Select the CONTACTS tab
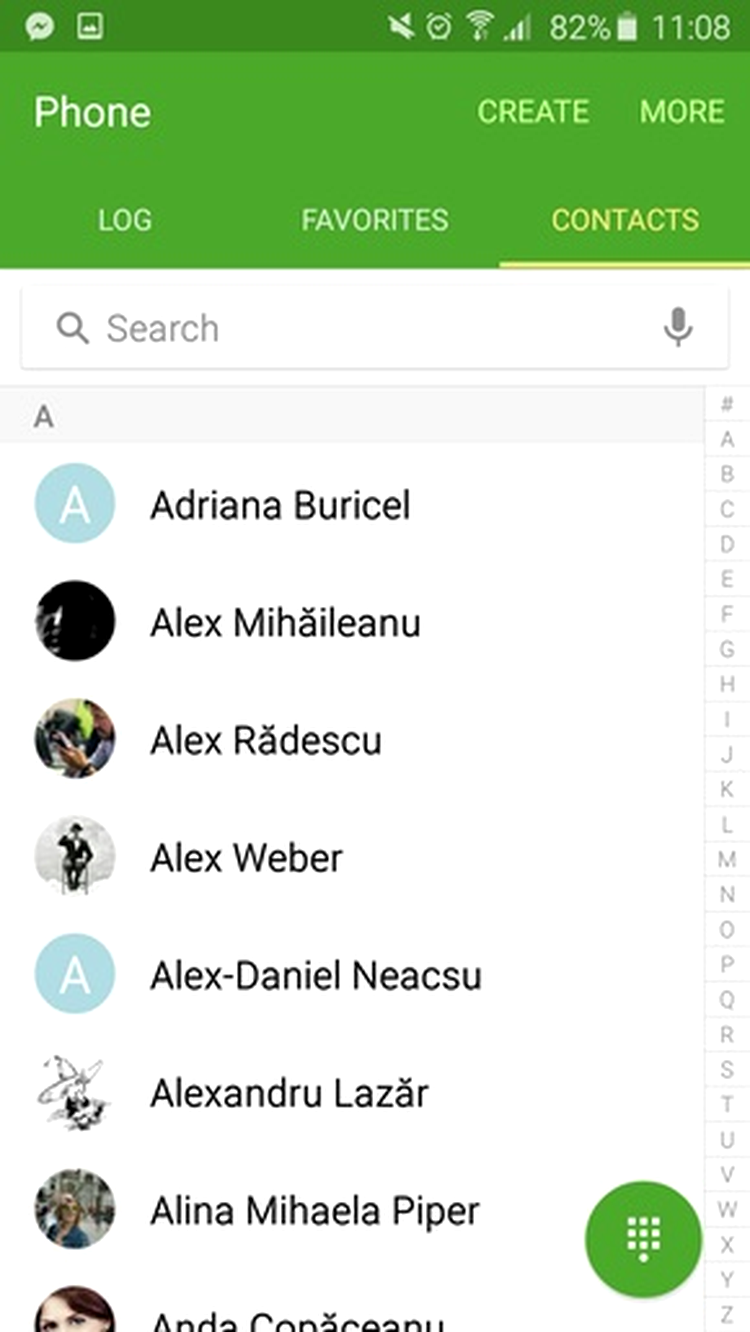This screenshot has width=750, height=1332. coord(625,220)
